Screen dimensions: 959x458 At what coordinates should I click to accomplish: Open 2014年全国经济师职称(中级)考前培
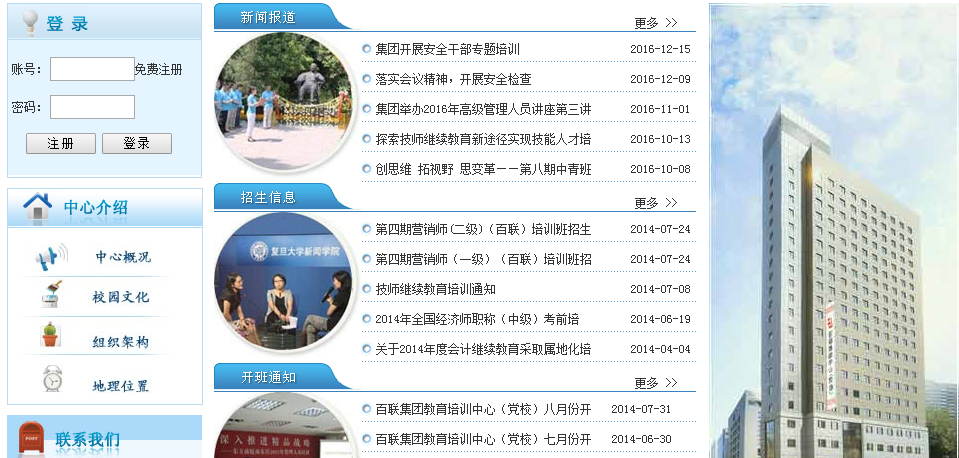point(477,319)
